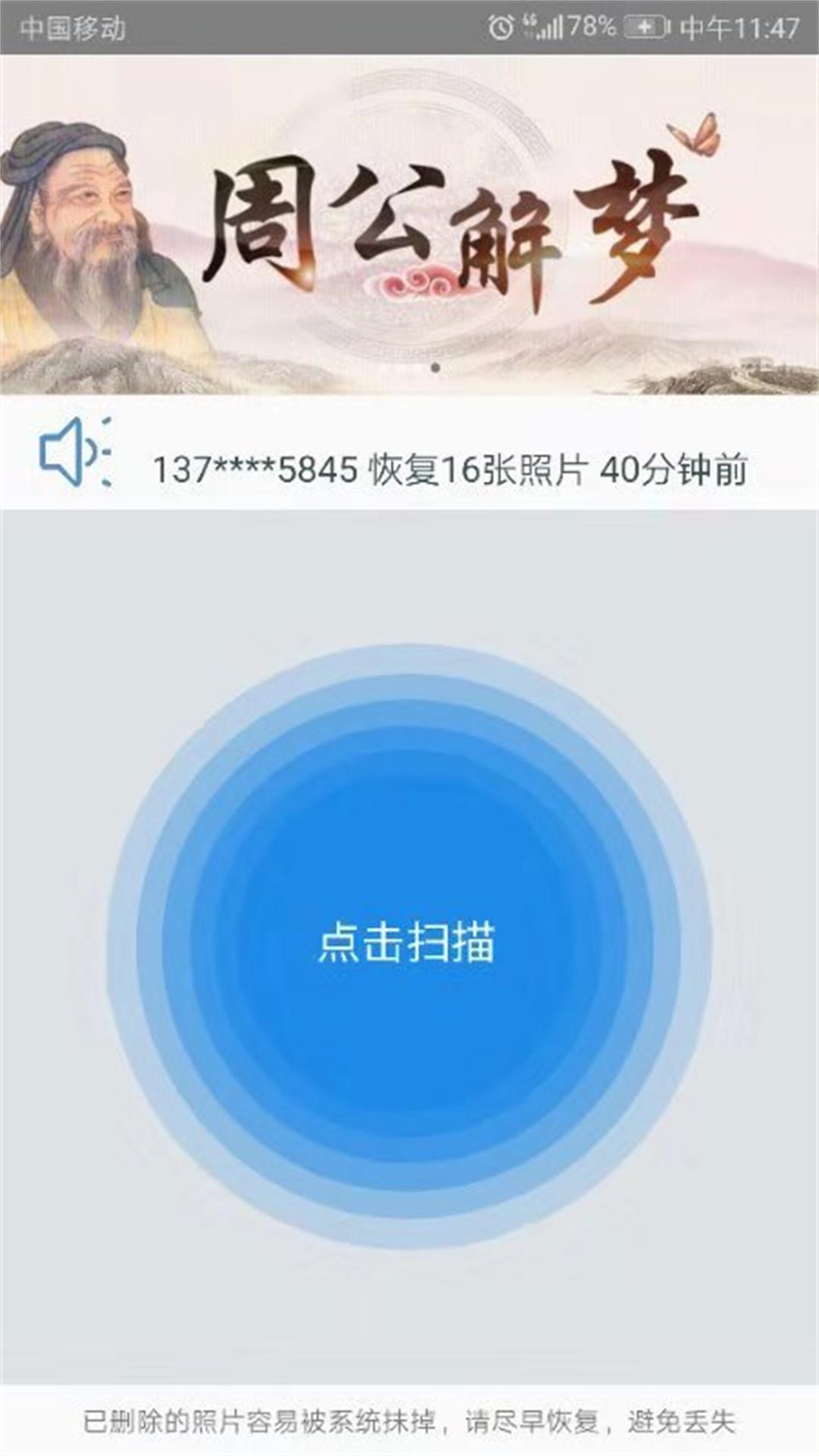The width and height of the screenshot is (819, 1456).
Task: Tap the carousel page indicator dot
Action: 435,368
